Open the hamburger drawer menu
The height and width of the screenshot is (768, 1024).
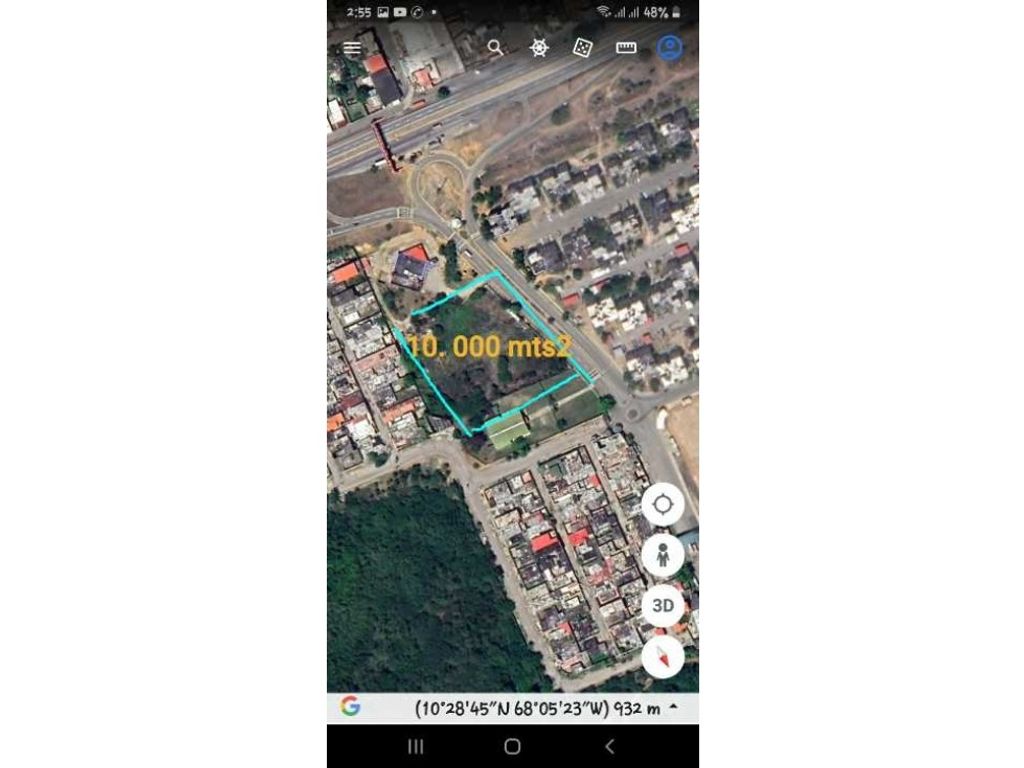[352, 47]
